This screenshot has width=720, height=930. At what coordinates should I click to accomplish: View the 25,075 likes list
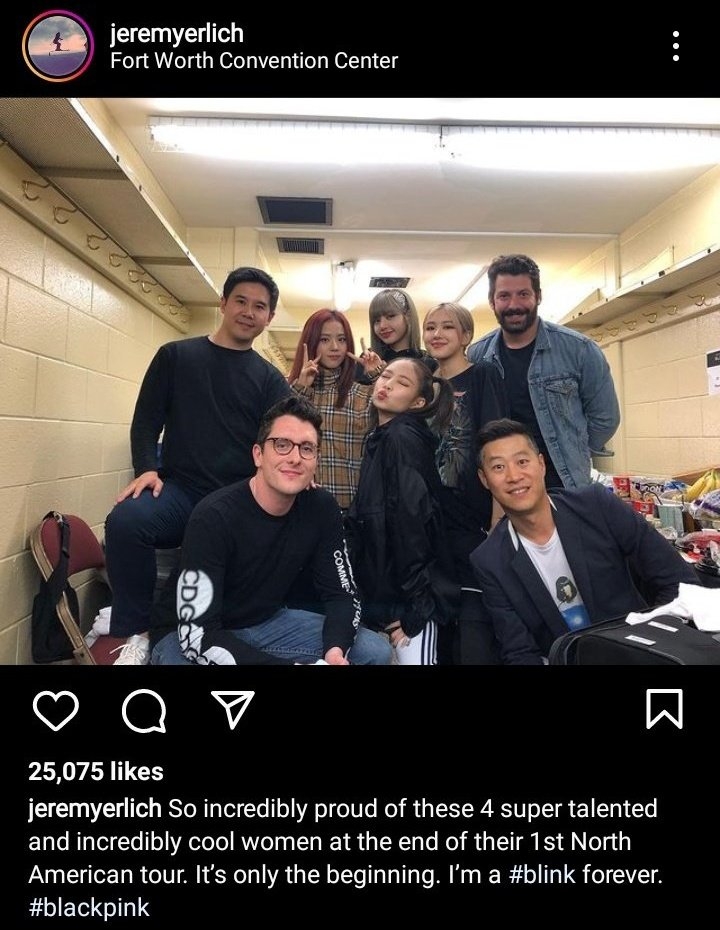click(x=96, y=772)
